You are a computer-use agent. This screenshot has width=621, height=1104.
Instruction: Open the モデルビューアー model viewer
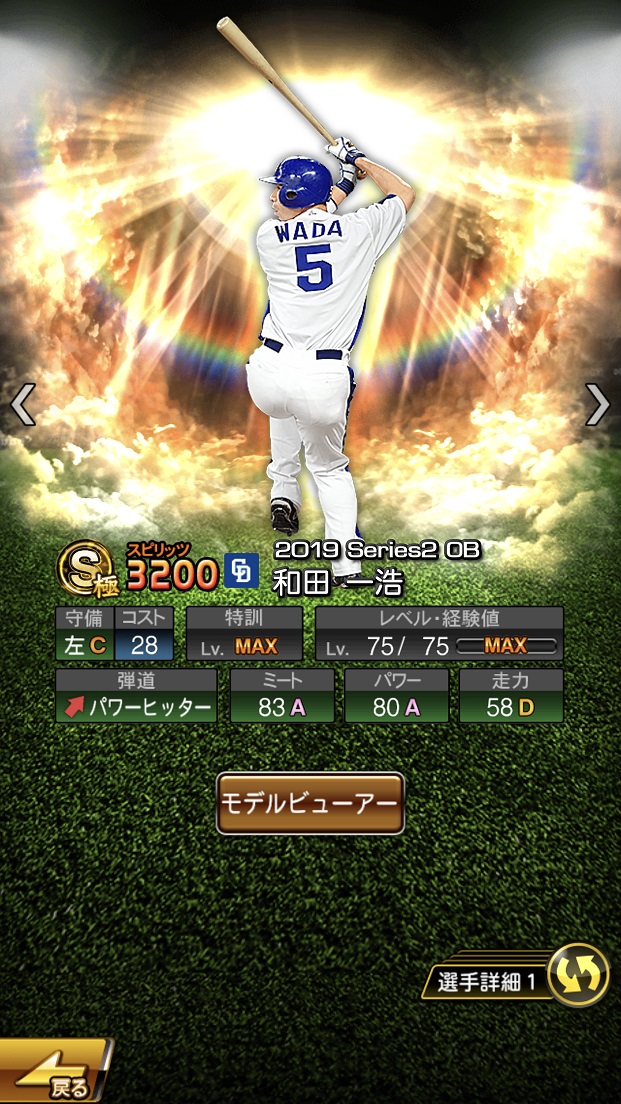click(310, 803)
